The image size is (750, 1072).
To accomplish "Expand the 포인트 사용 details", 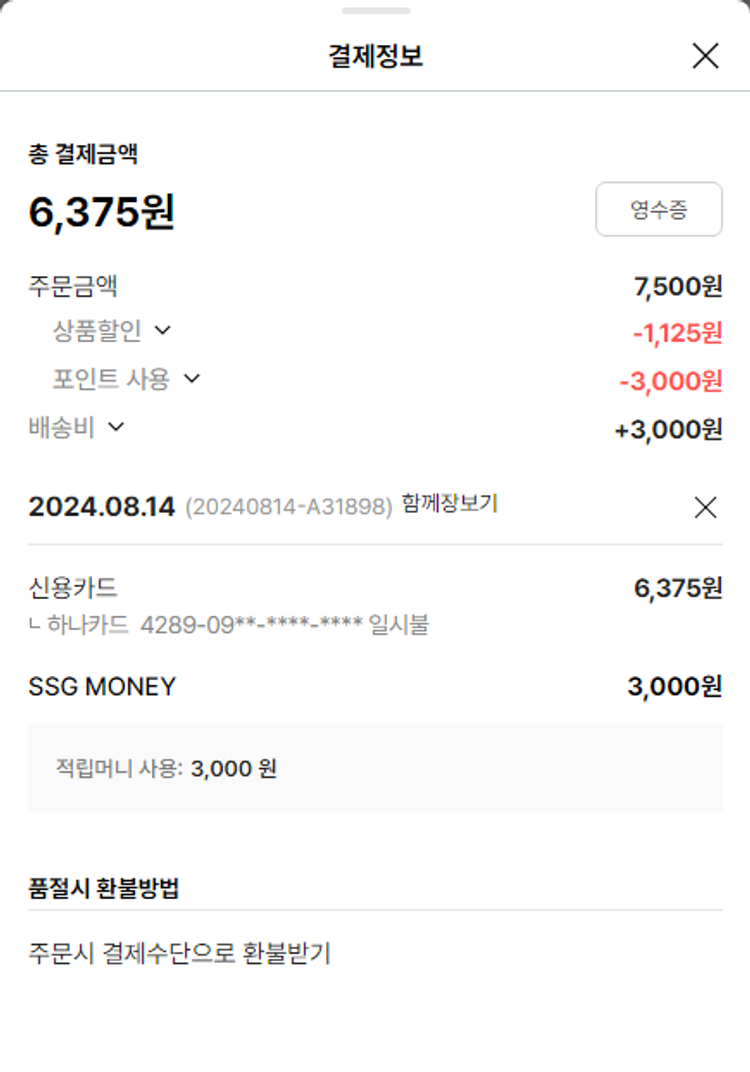I will point(191,379).
